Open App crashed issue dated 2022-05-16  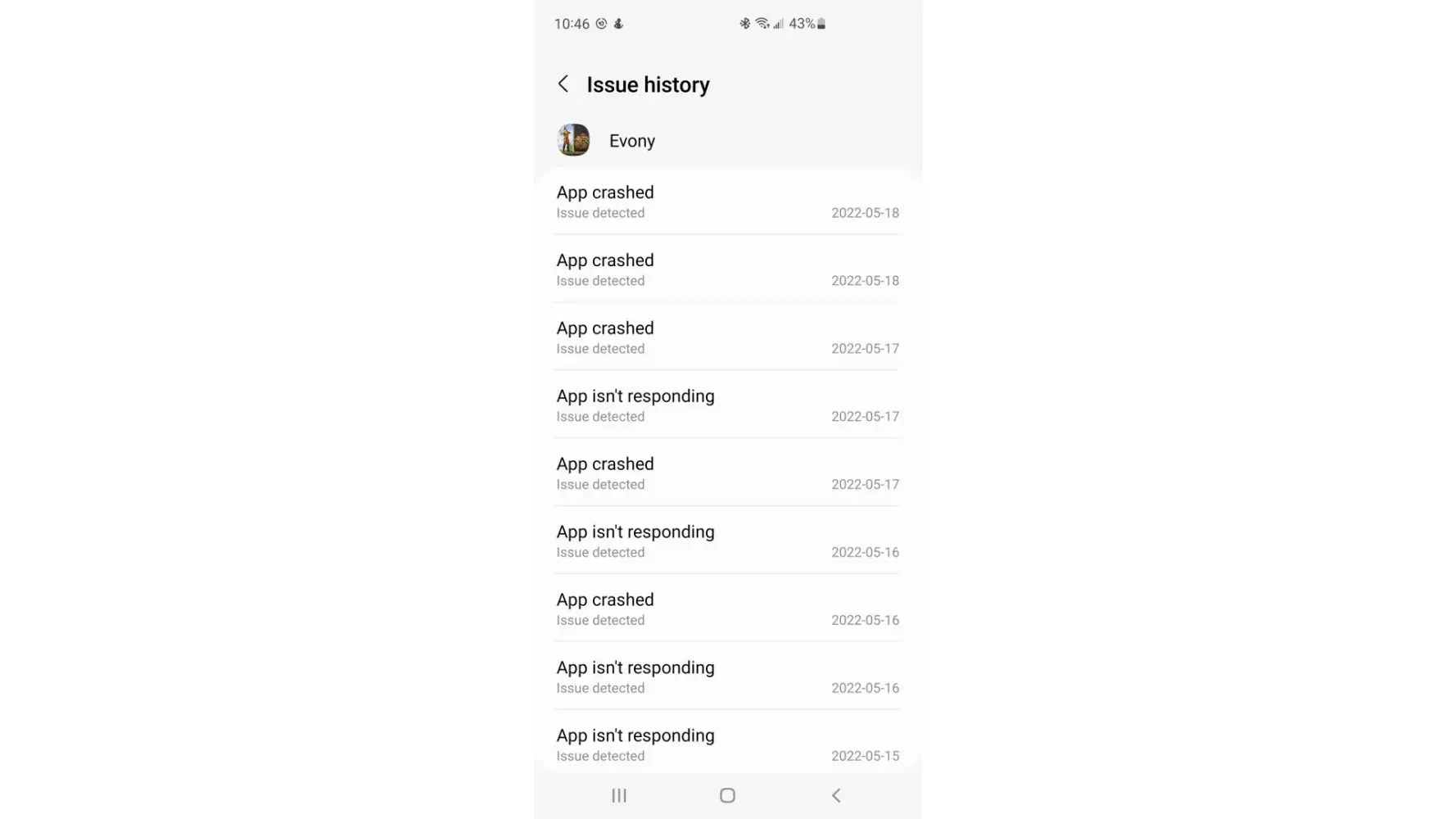726,609
